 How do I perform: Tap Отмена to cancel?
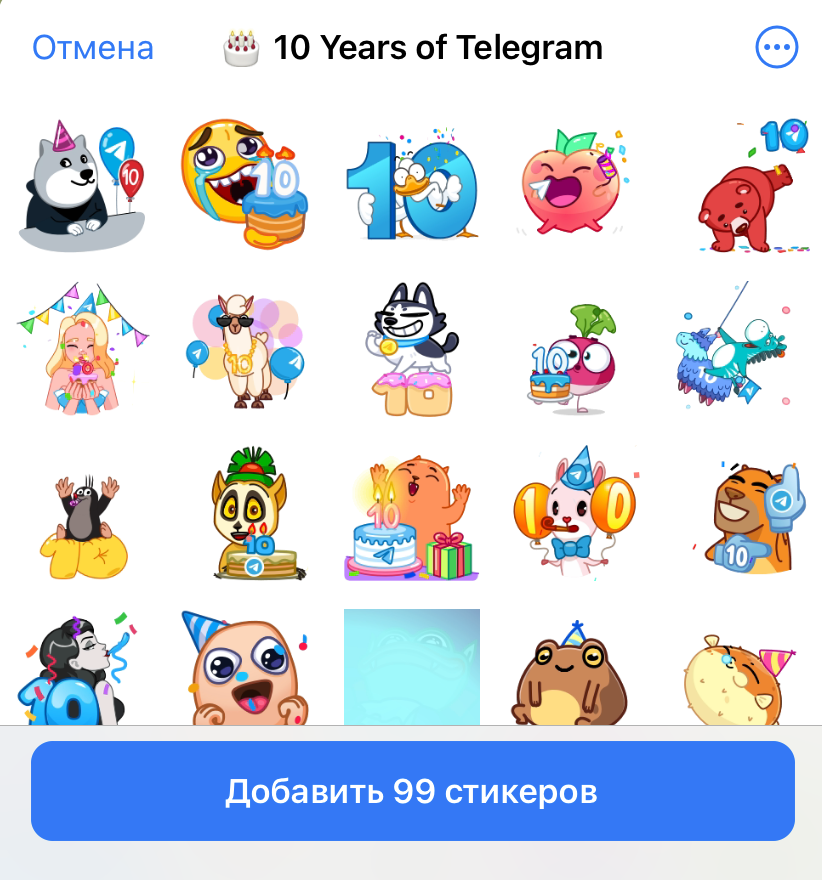pyautogui.click(x=93, y=48)
